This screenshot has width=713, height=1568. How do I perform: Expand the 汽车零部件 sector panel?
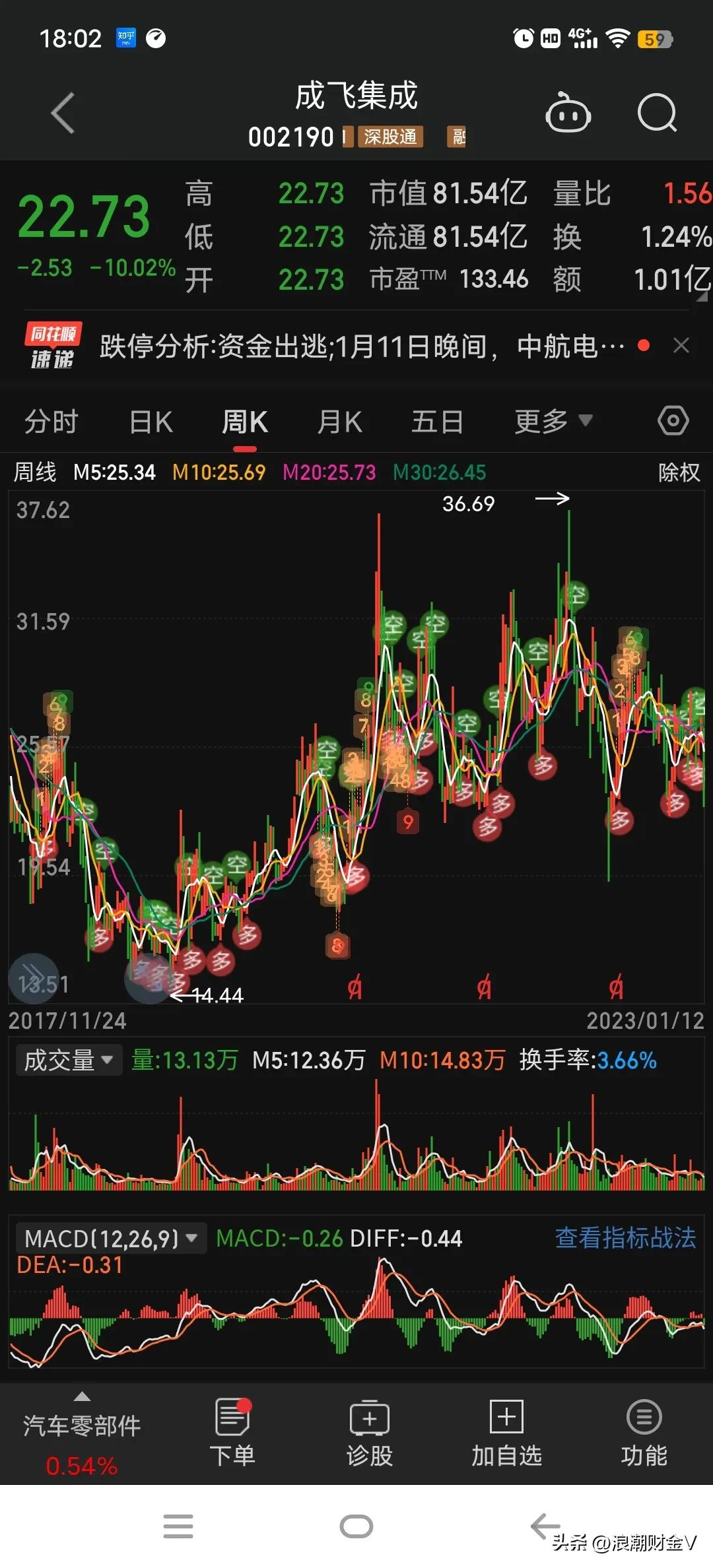[81, 1422]
